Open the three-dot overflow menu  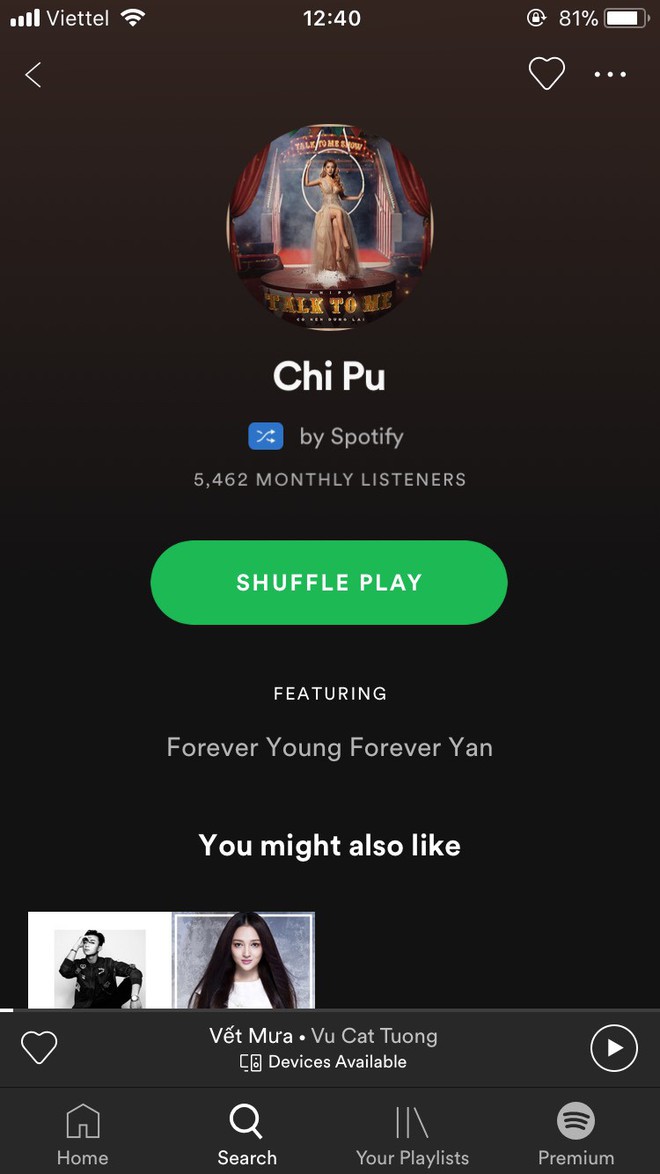point(610,74)
